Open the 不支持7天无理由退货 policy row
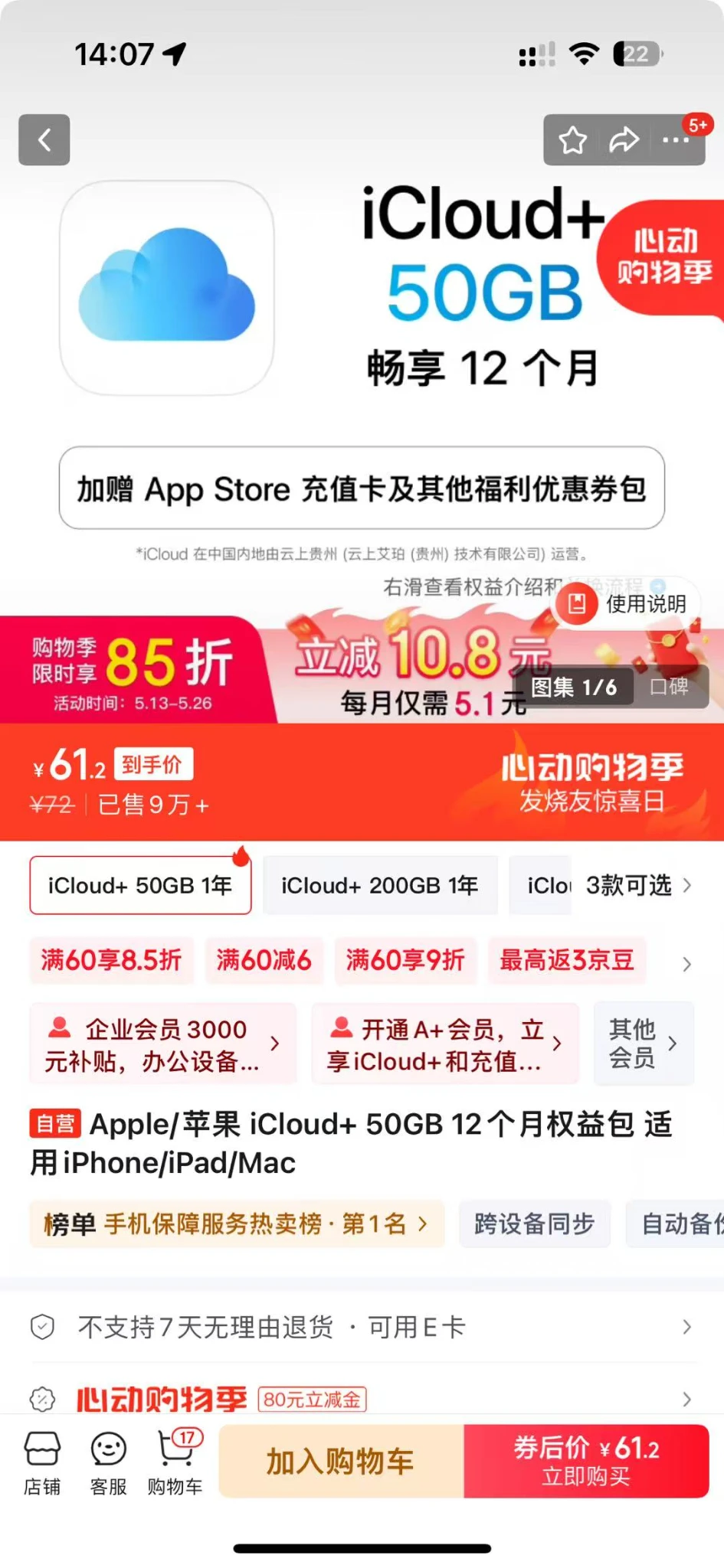This screenshot has width=724, height=1568. pos(362,1327)
